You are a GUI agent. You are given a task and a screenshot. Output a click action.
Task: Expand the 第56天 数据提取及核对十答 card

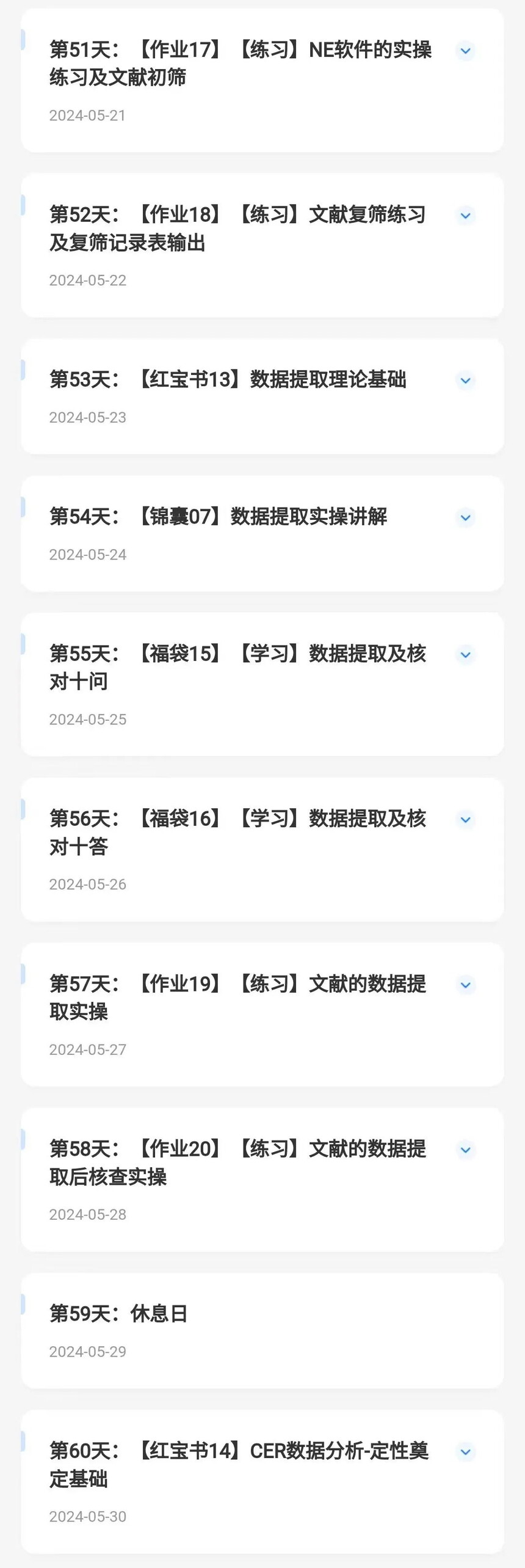[465, 820]
